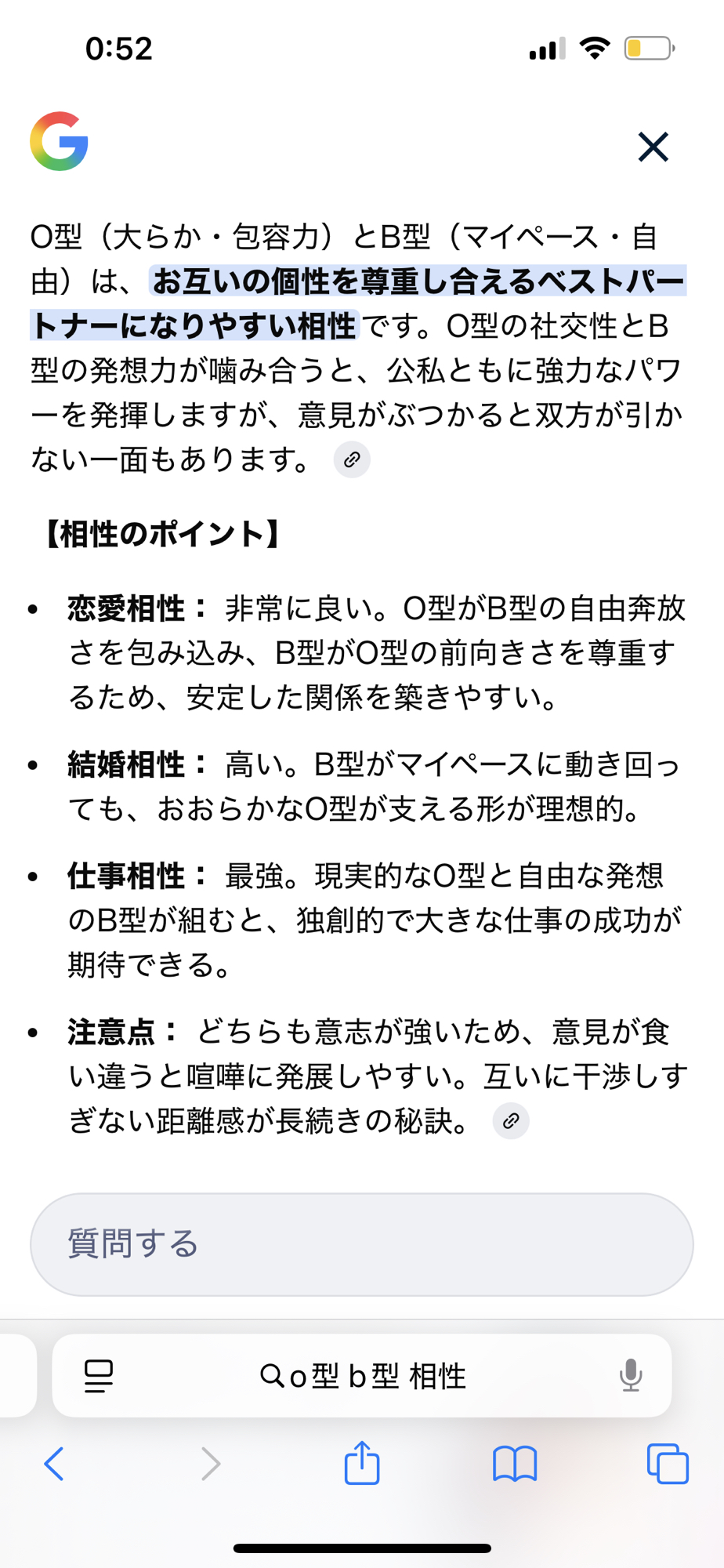Show all open tabs
This screenshot has width=724, height=1568.
(x=668, y=1464)
